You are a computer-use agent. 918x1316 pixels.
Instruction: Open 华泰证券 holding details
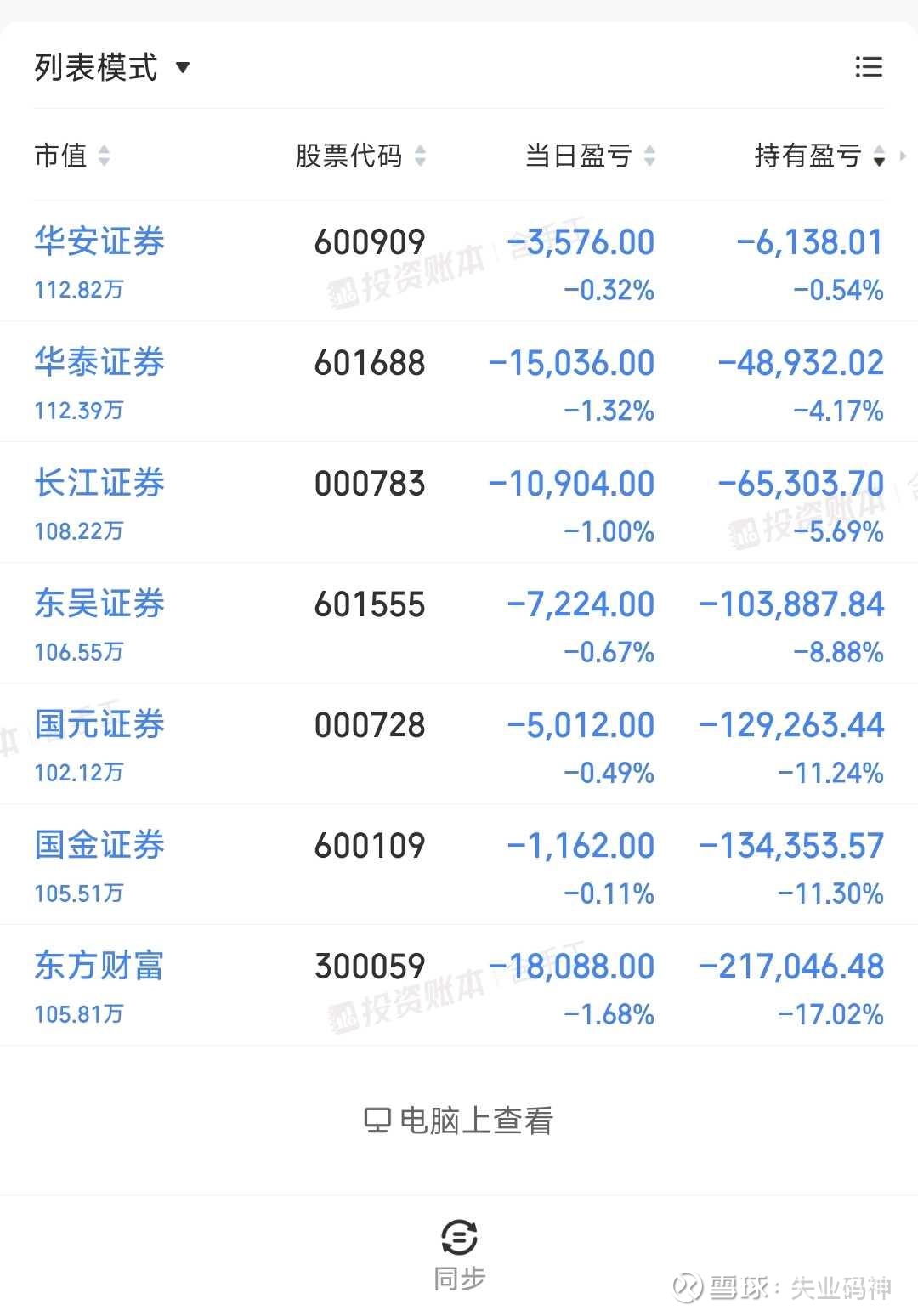click(x=99, y=363)
